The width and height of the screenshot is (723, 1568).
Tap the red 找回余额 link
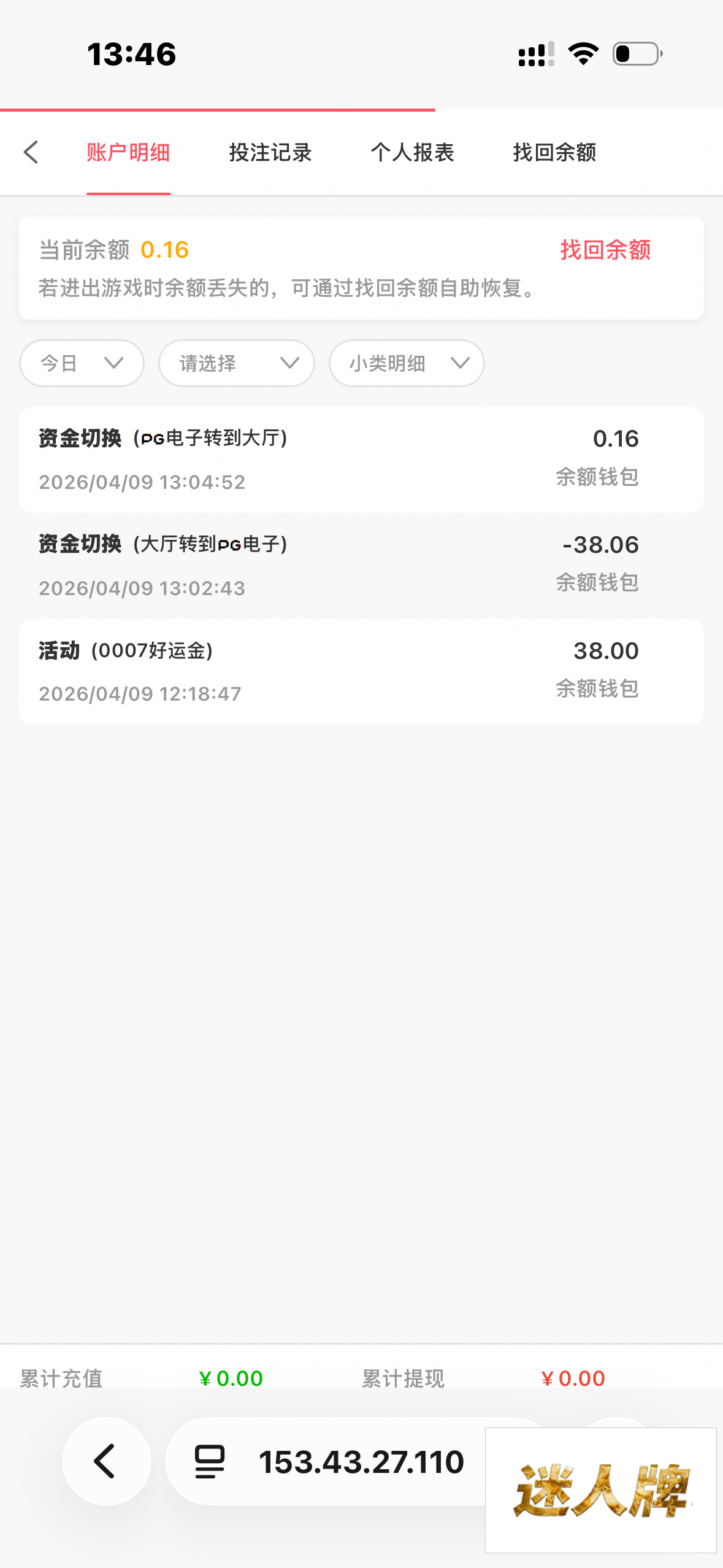(605, 250)
